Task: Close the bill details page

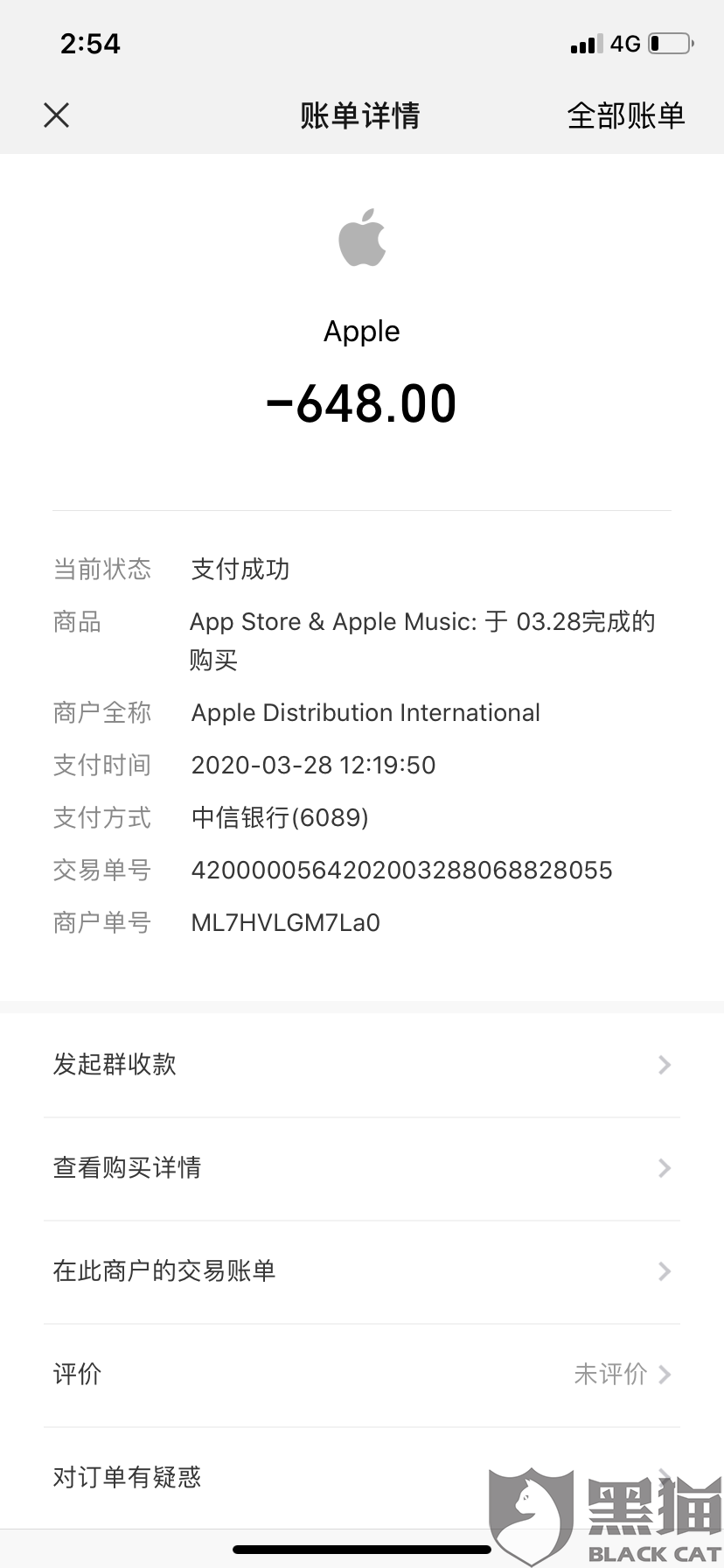Action: pyautogui.click(x=57, y=115)
